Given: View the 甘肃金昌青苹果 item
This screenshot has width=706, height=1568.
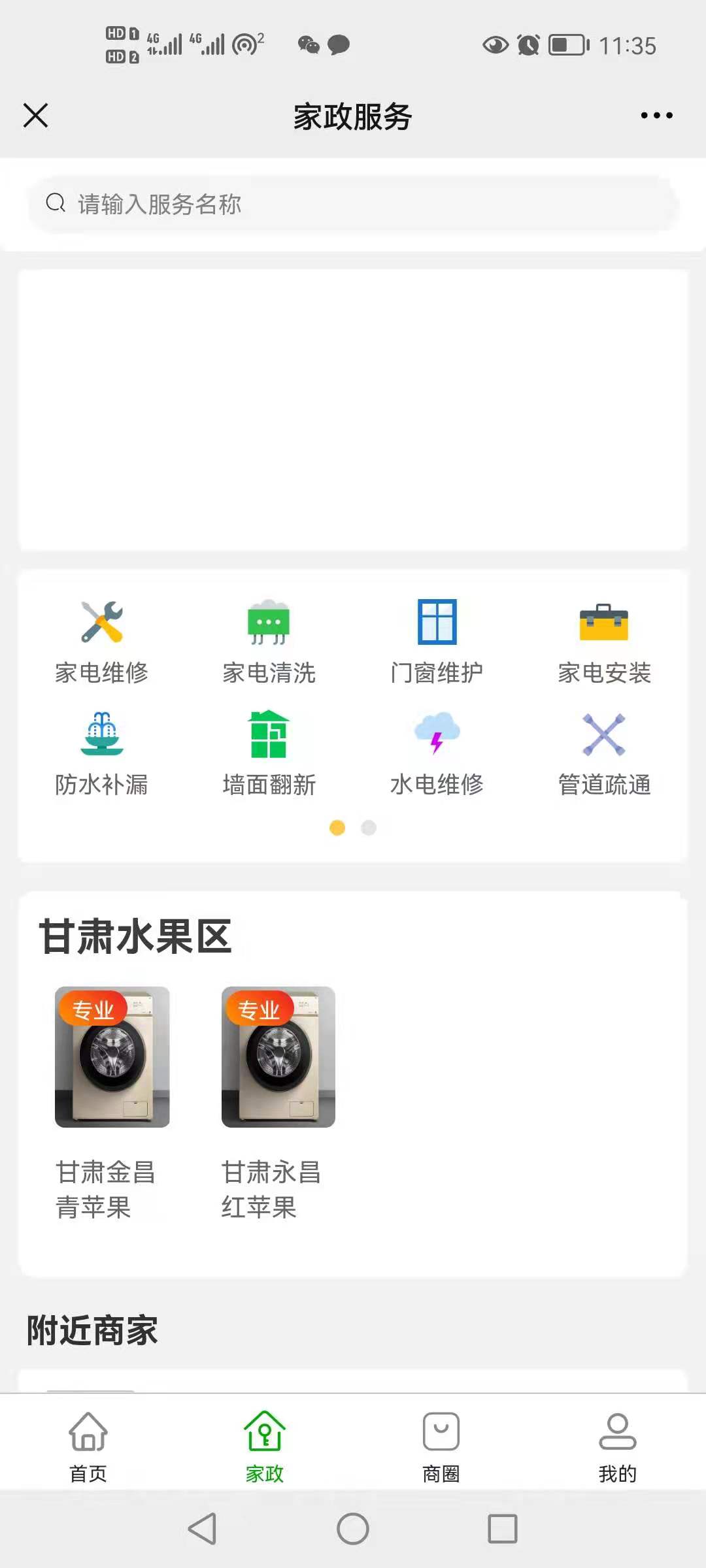Looking at the screenshot, I should [x=112, y=1103].
